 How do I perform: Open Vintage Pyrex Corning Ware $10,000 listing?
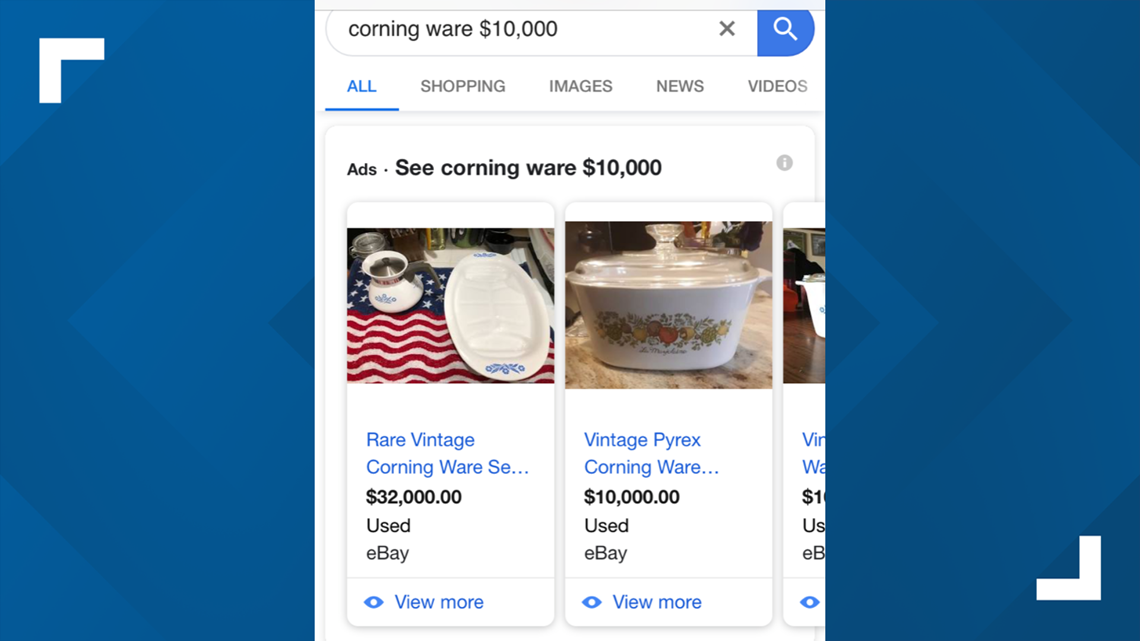point(651,453)
